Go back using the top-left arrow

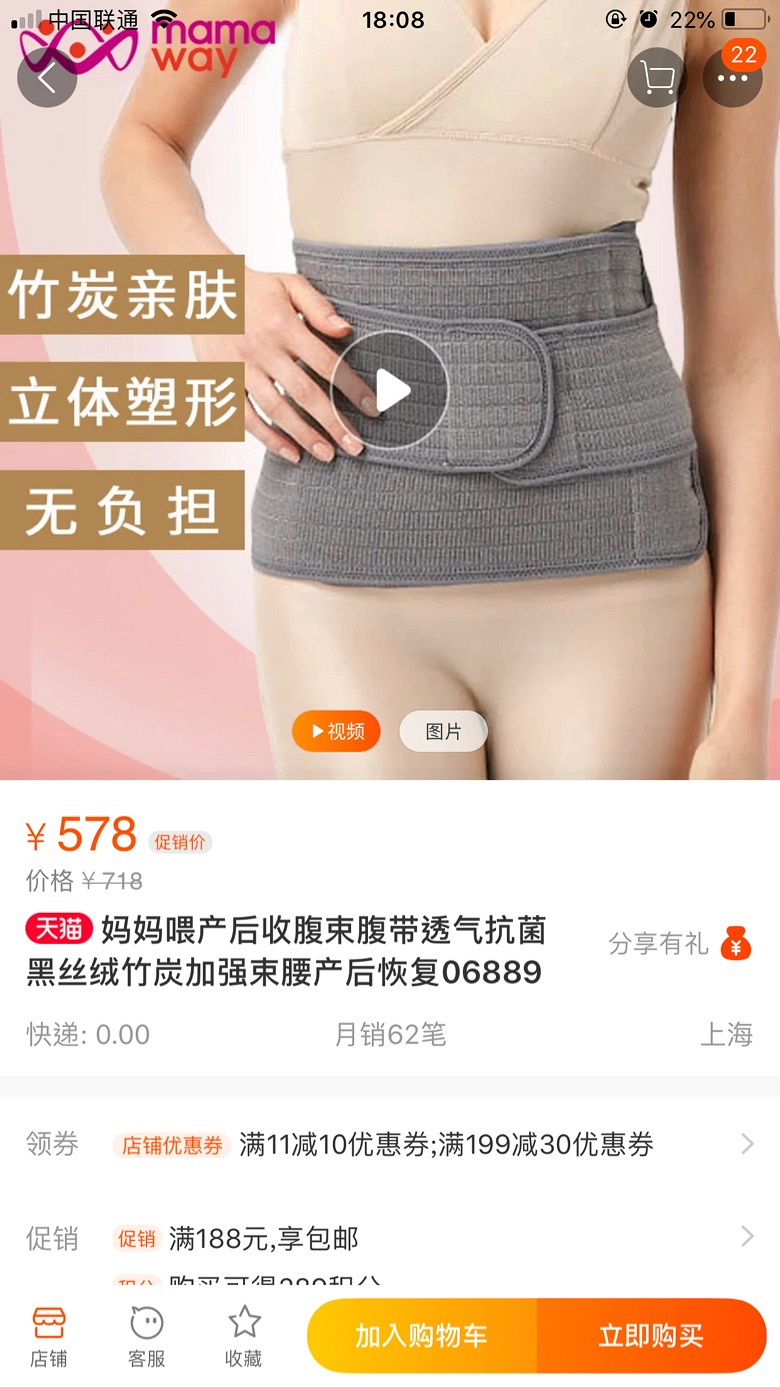pyautogui.click(x=47, y=78)
